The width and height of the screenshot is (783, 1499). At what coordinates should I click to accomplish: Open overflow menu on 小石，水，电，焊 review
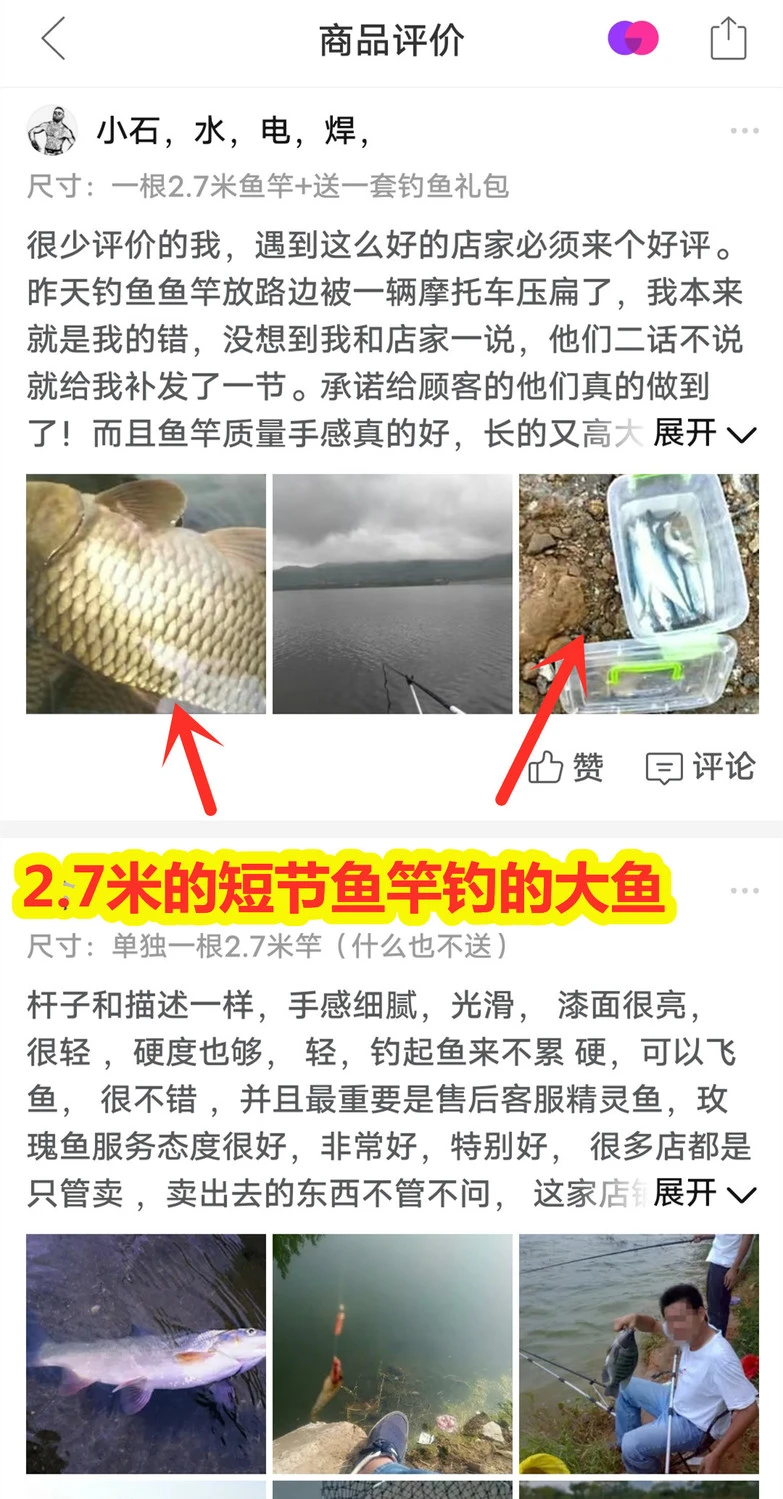[x=744, y=131]
